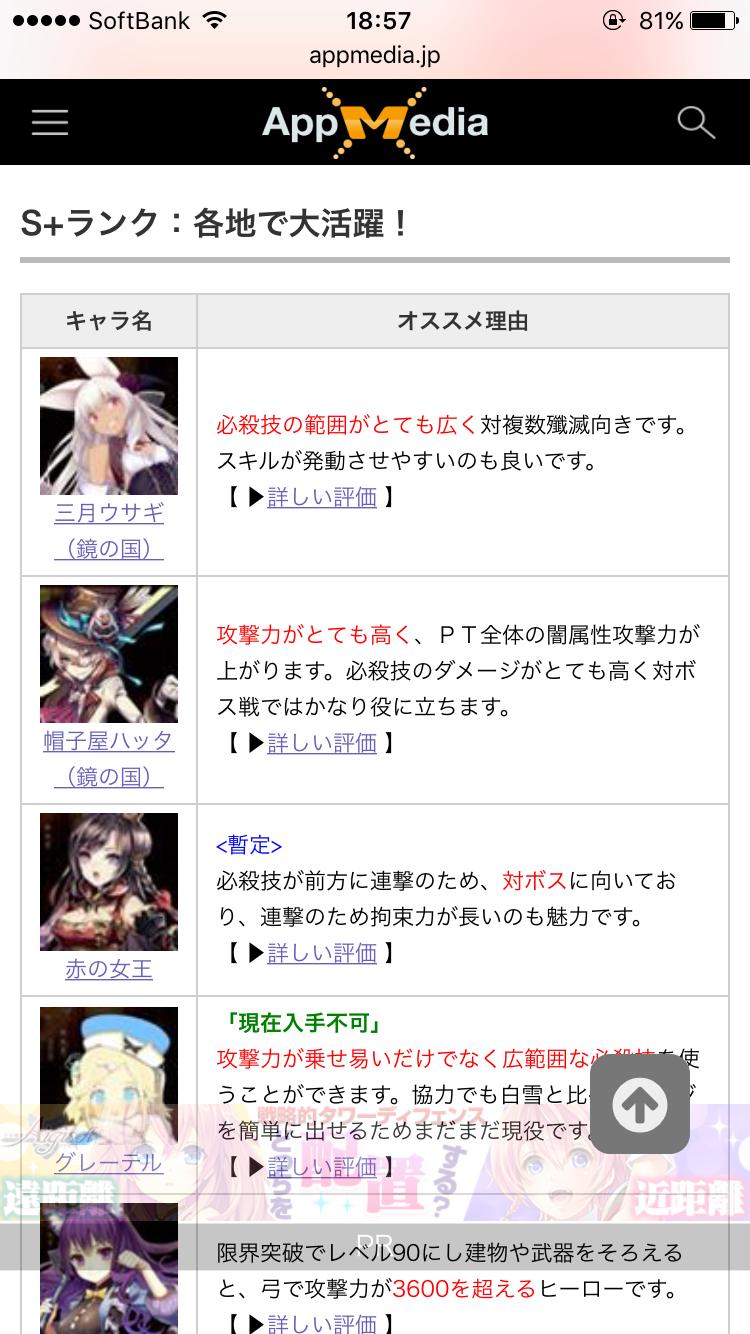Screen dimensions: 750x1334
Task: Tap the AppMedia logo
Action: click(374, 120)
